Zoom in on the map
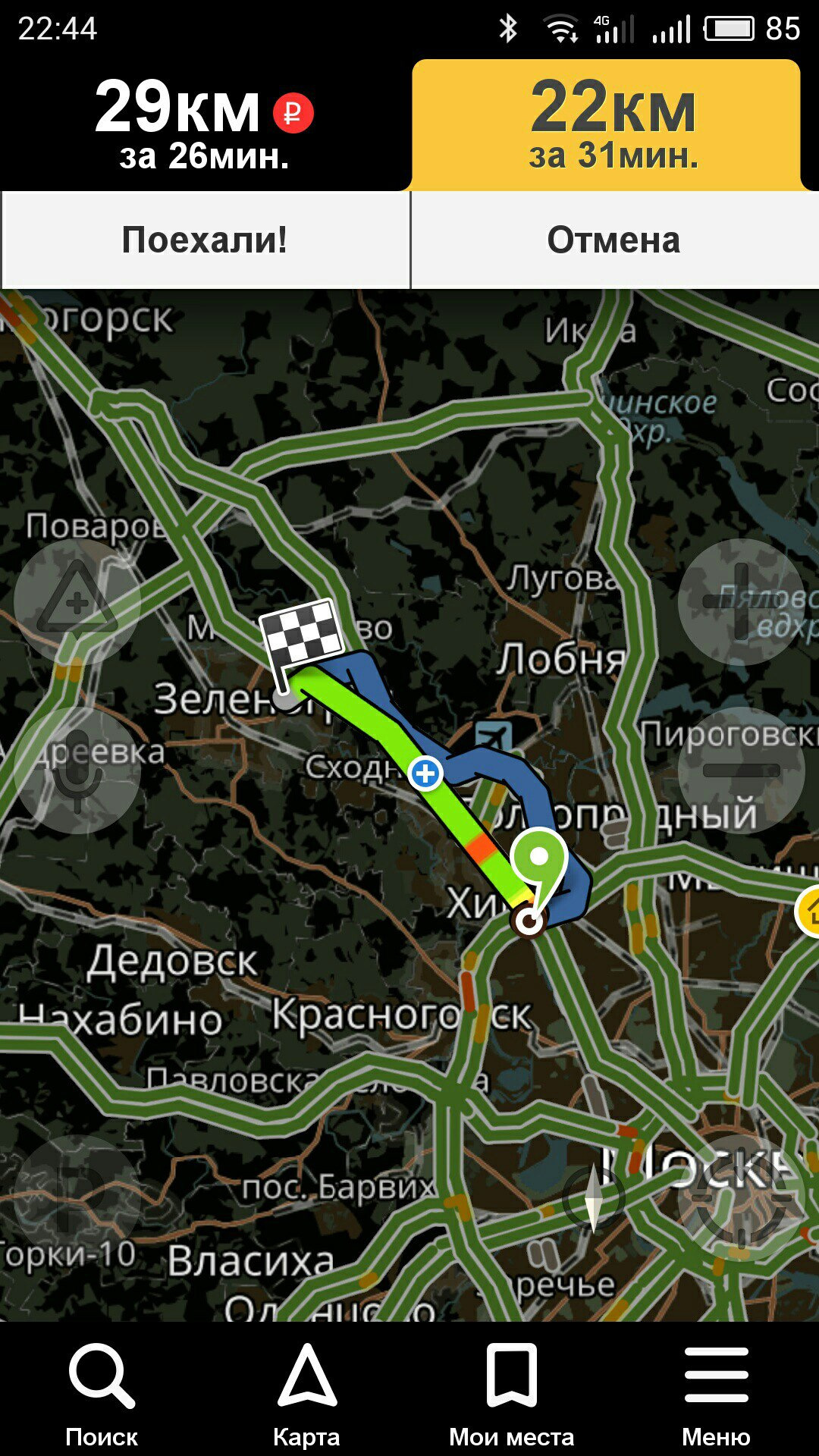 pos(741,602)
